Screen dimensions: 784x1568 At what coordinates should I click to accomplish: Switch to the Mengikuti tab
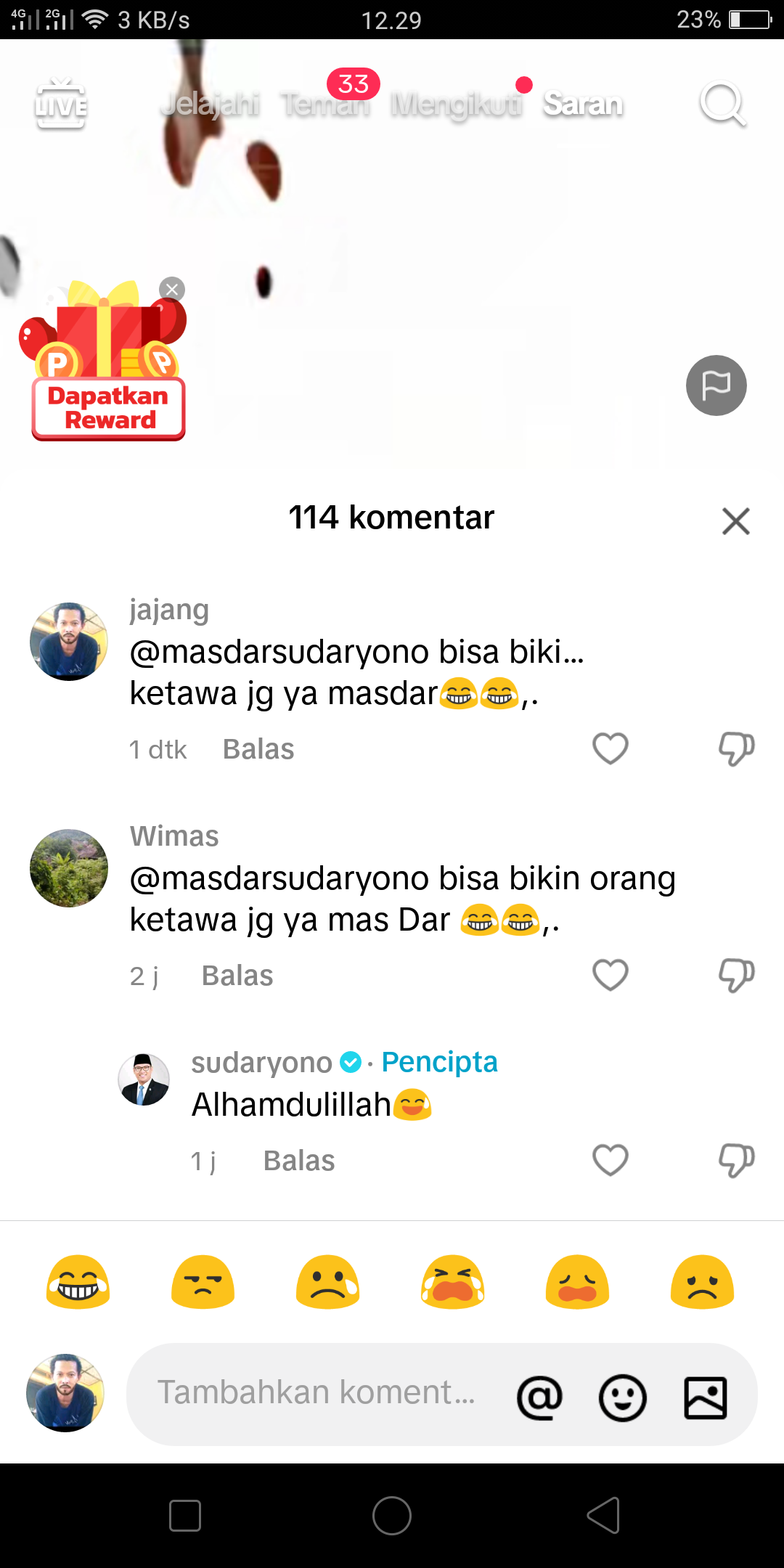click(x=456, y=105)
